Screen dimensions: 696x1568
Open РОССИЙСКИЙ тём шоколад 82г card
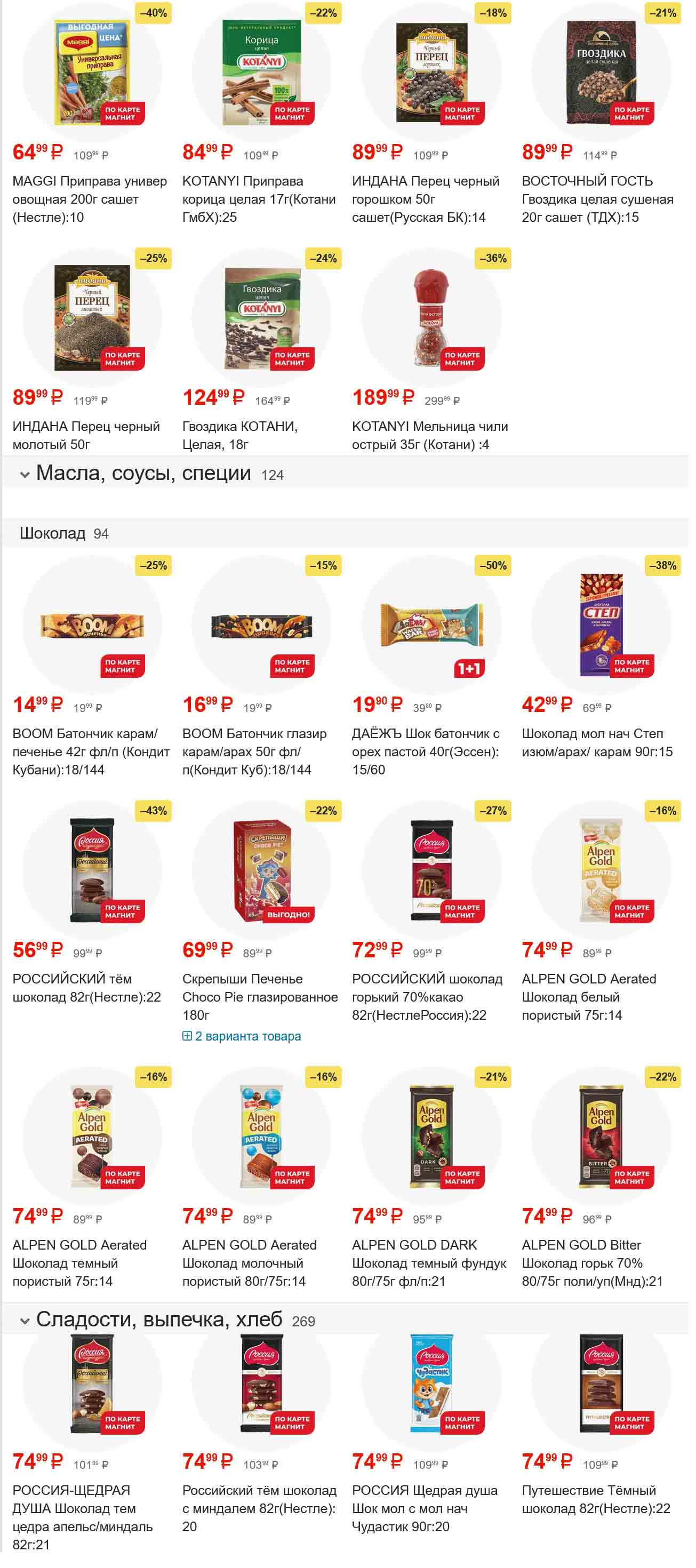[x=86, y=987]
